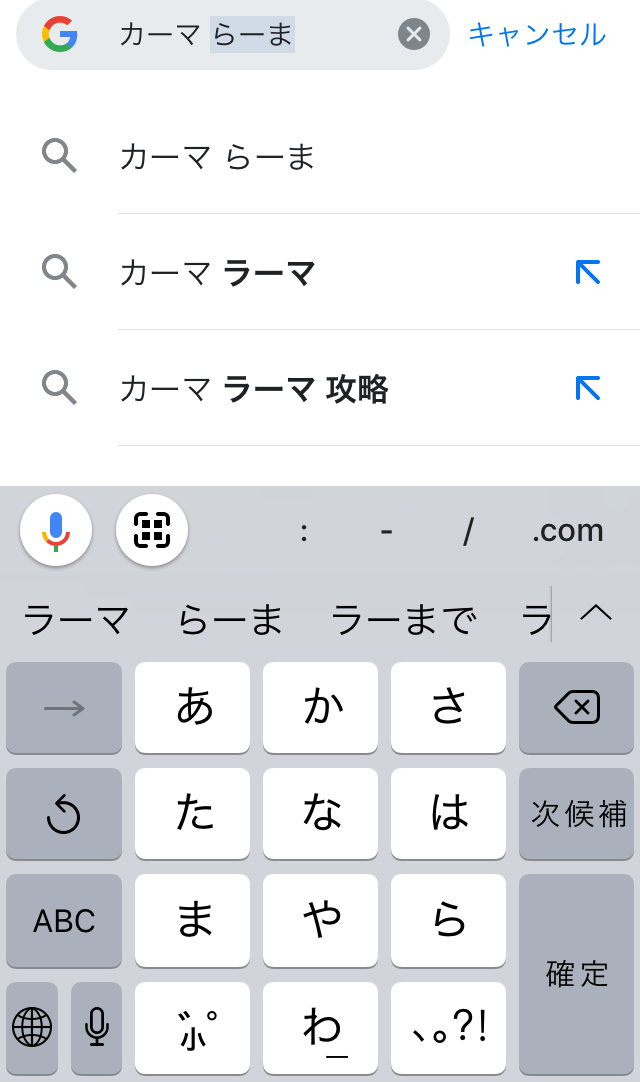Fill in カーマ ラーマ 攻略 using its arrow
Viewport: 640px width, 1082px height.
pos(588,388)
